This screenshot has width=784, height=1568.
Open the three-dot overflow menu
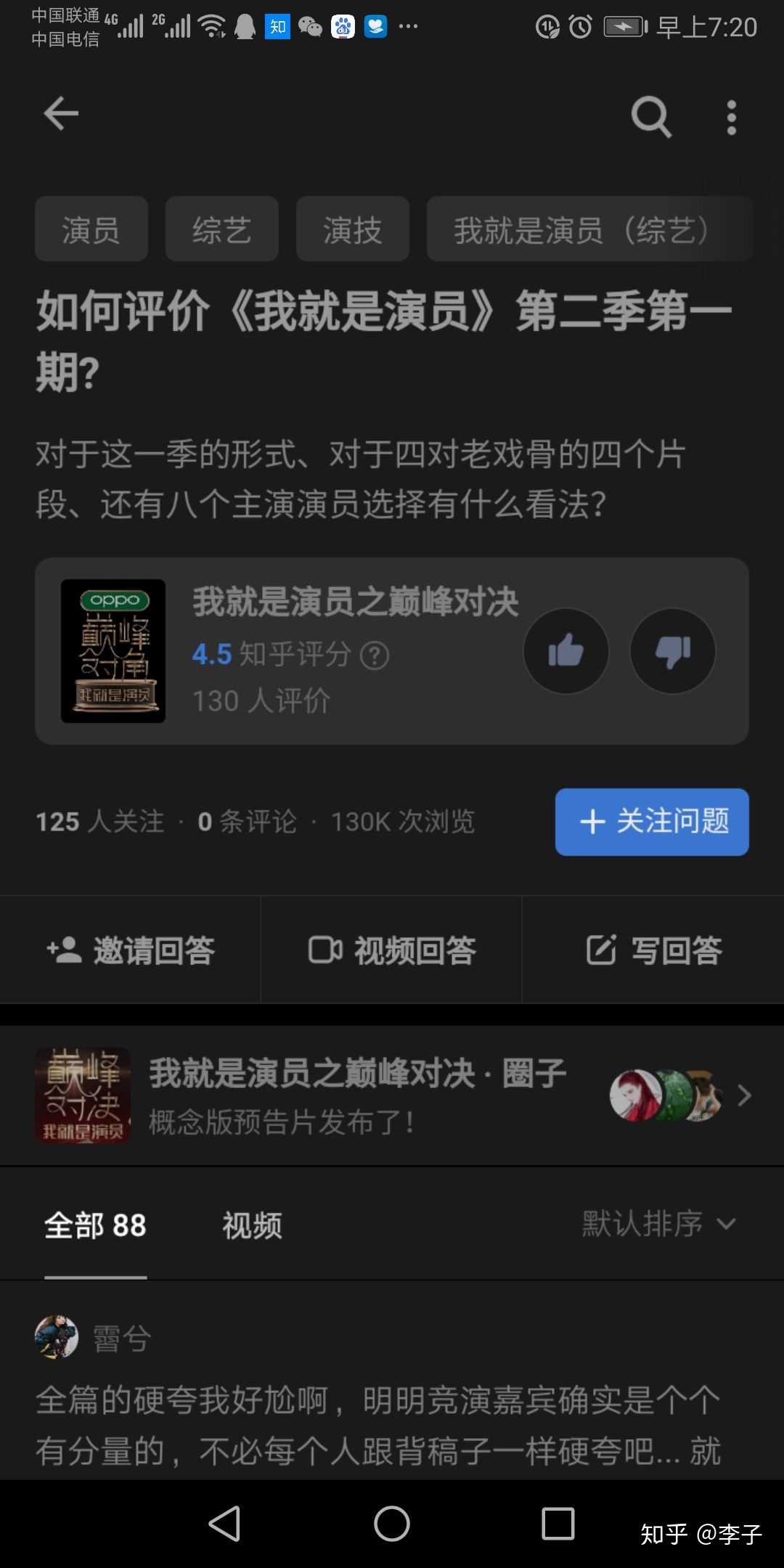point(731,117)
